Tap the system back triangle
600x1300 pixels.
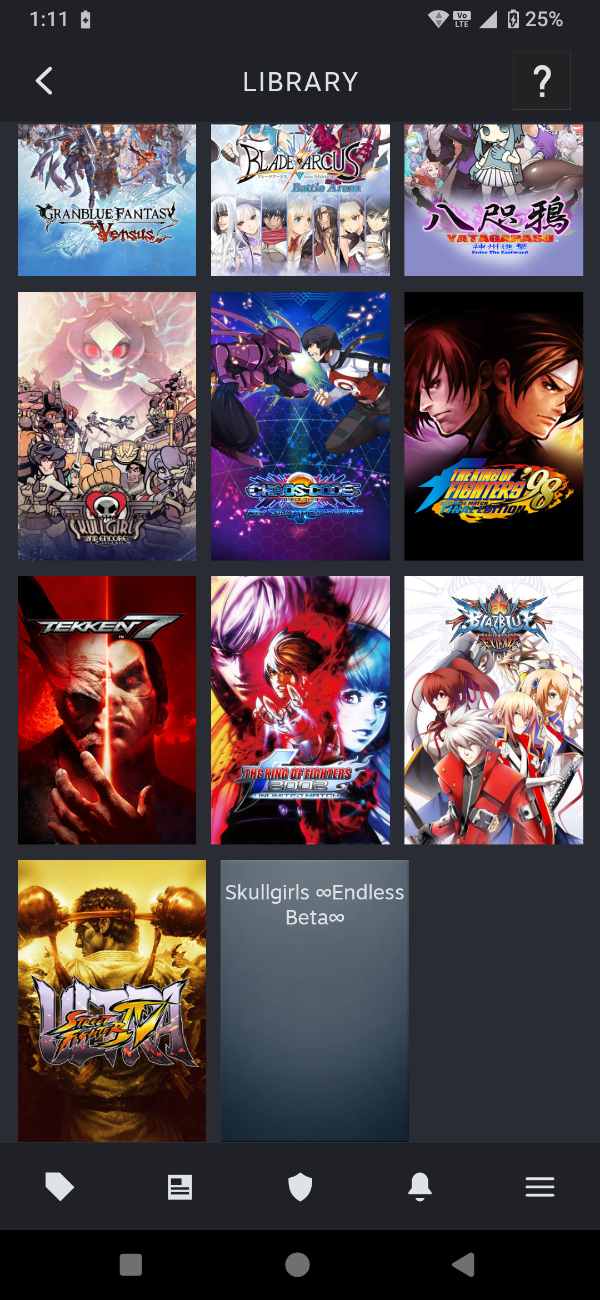click(x=463, y=1265)
